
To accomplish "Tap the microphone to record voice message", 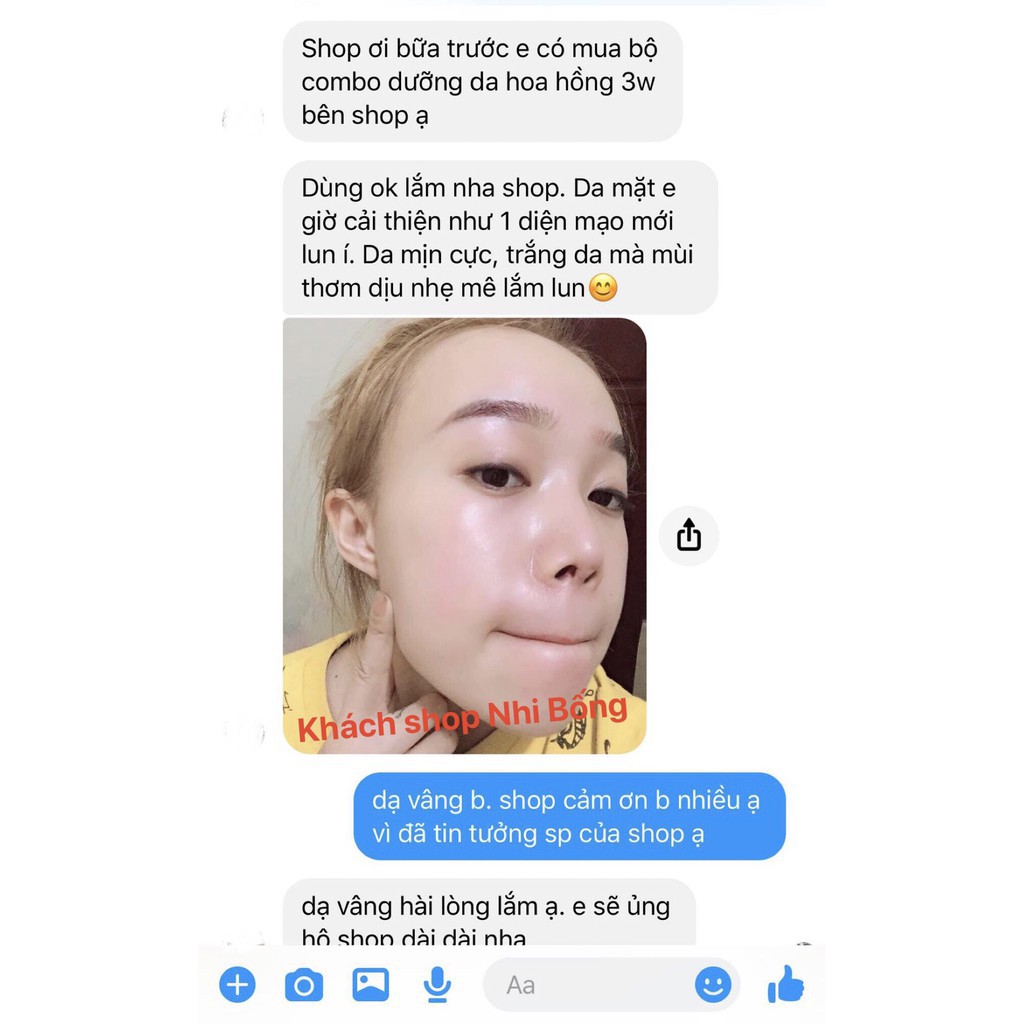I will [436, 985].
